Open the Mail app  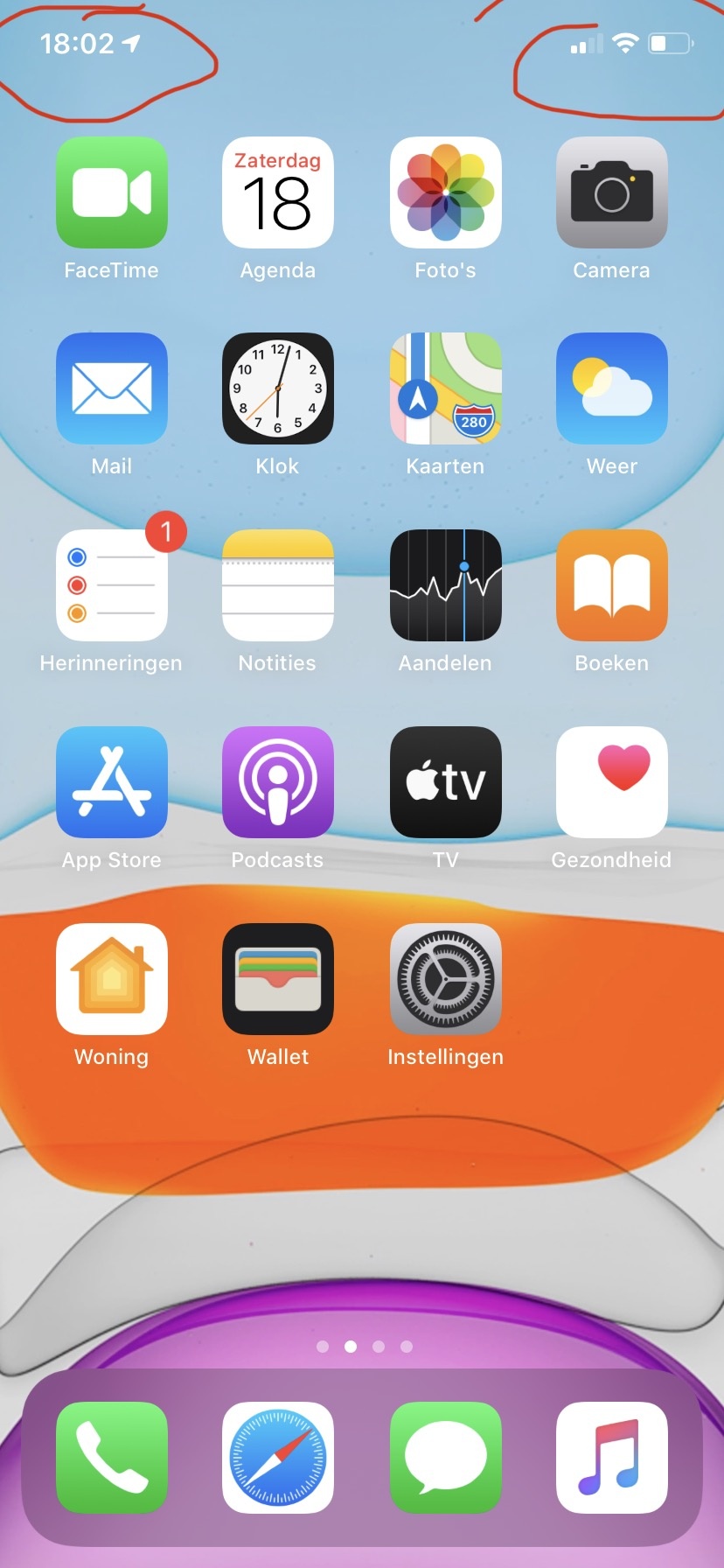click(112, 388)
